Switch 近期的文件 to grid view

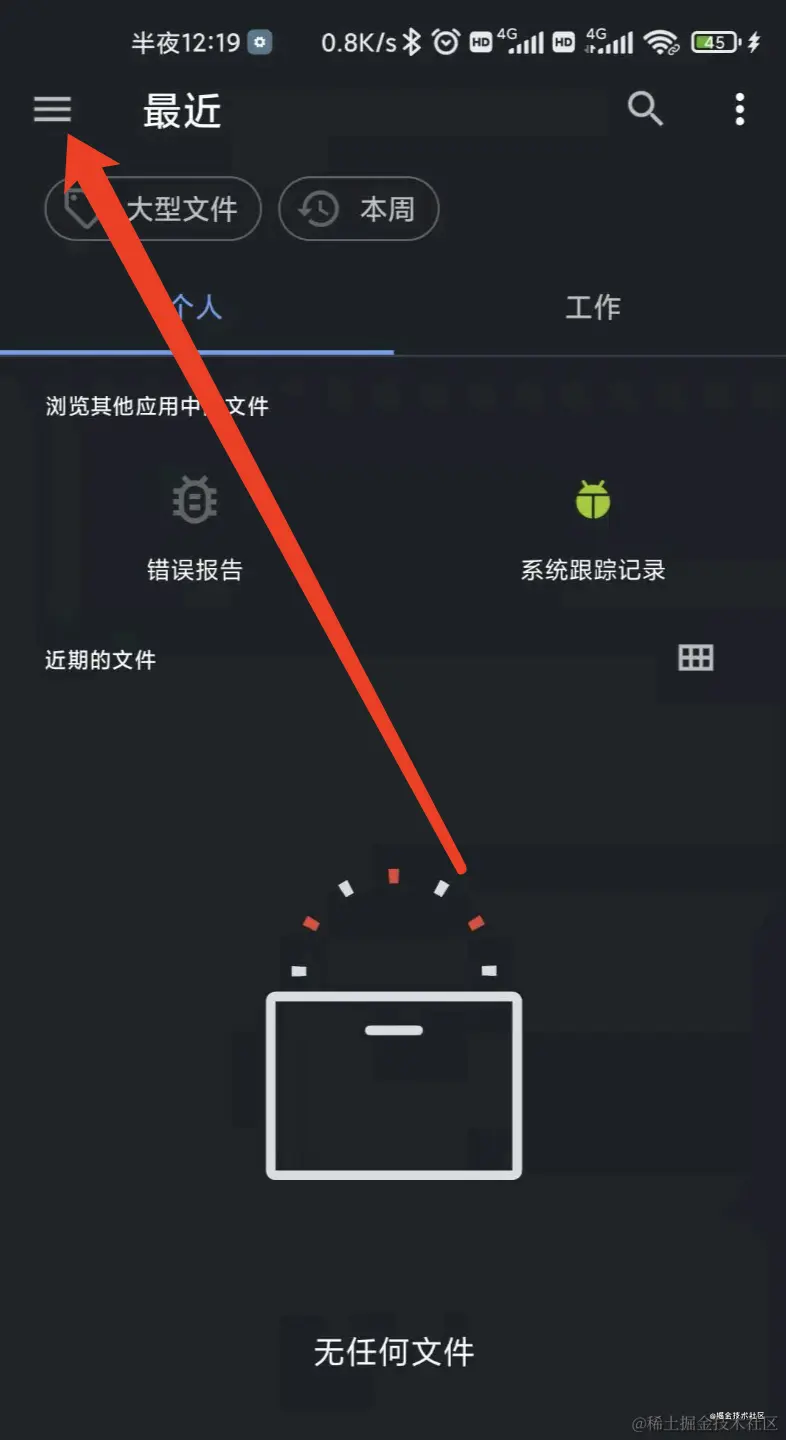tap(694, 658)
